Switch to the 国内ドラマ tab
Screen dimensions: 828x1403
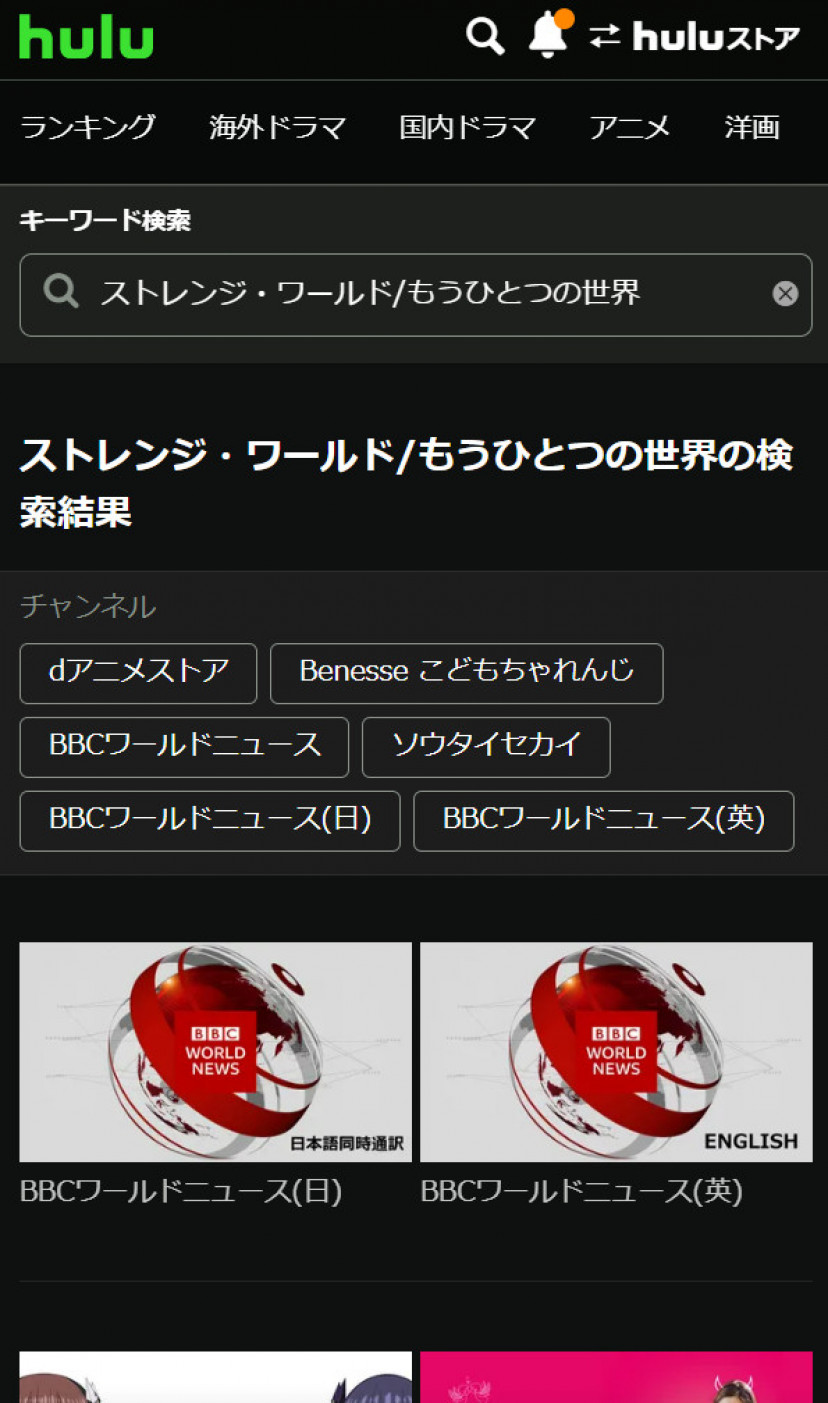[x=467, y=128]
